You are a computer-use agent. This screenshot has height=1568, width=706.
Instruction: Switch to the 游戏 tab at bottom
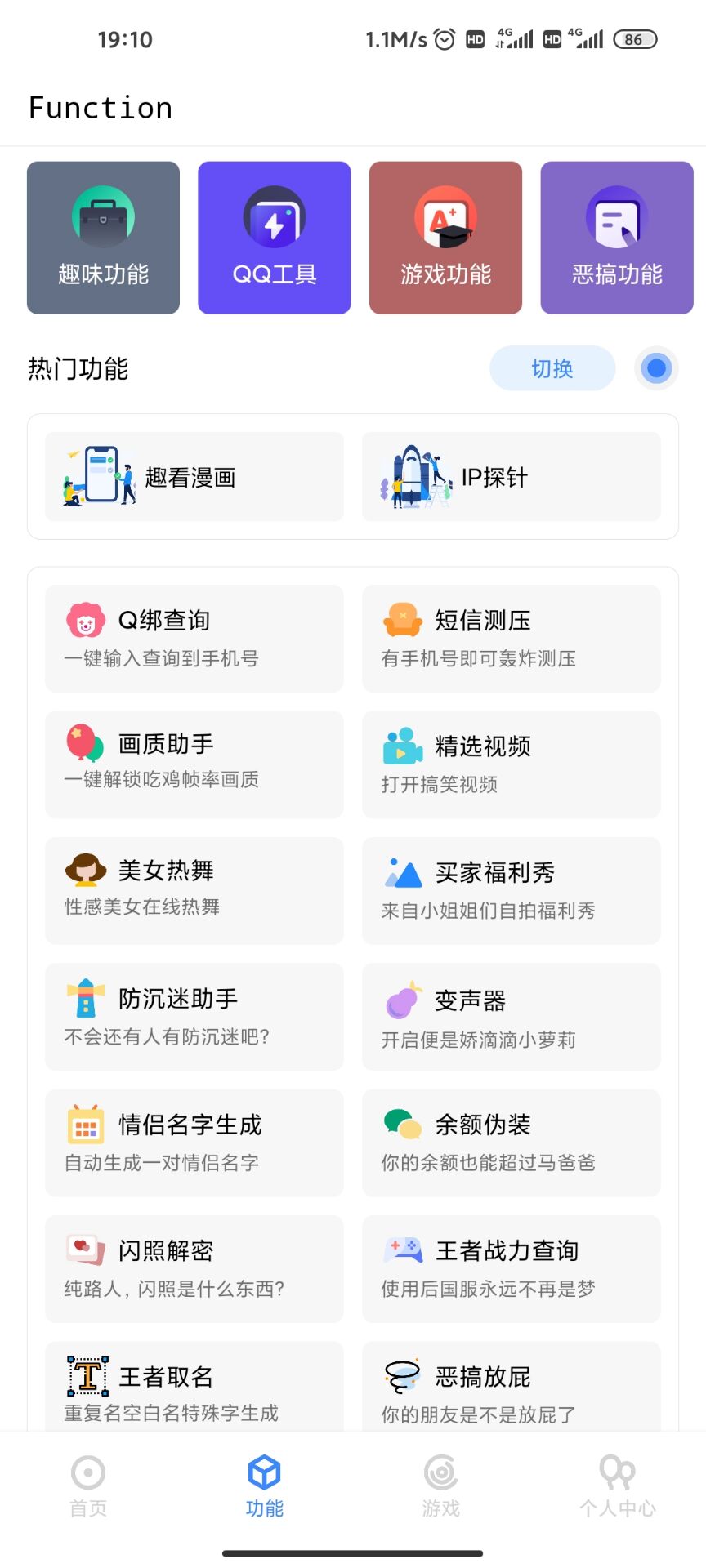pos(440,1482)
